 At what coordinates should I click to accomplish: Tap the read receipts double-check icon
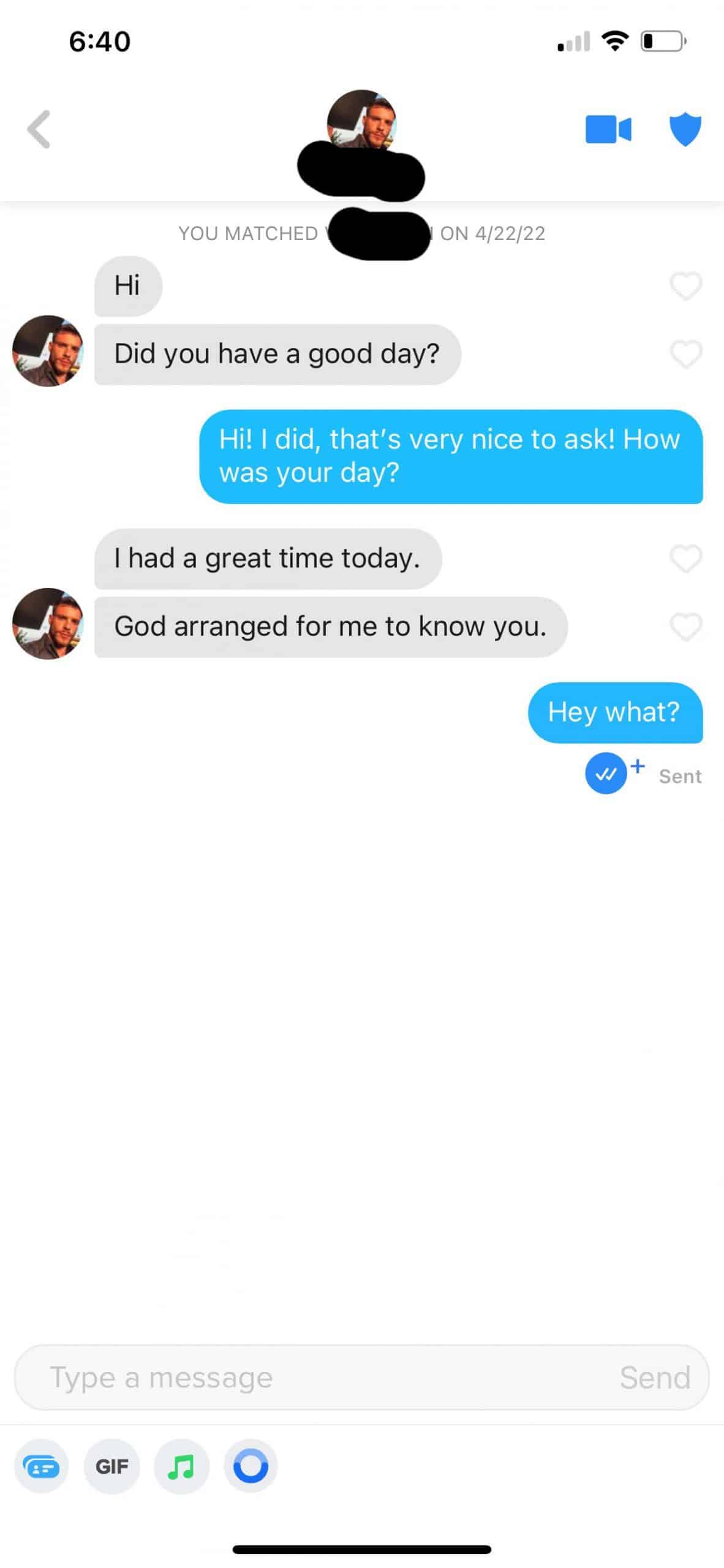tap(606, 774)
